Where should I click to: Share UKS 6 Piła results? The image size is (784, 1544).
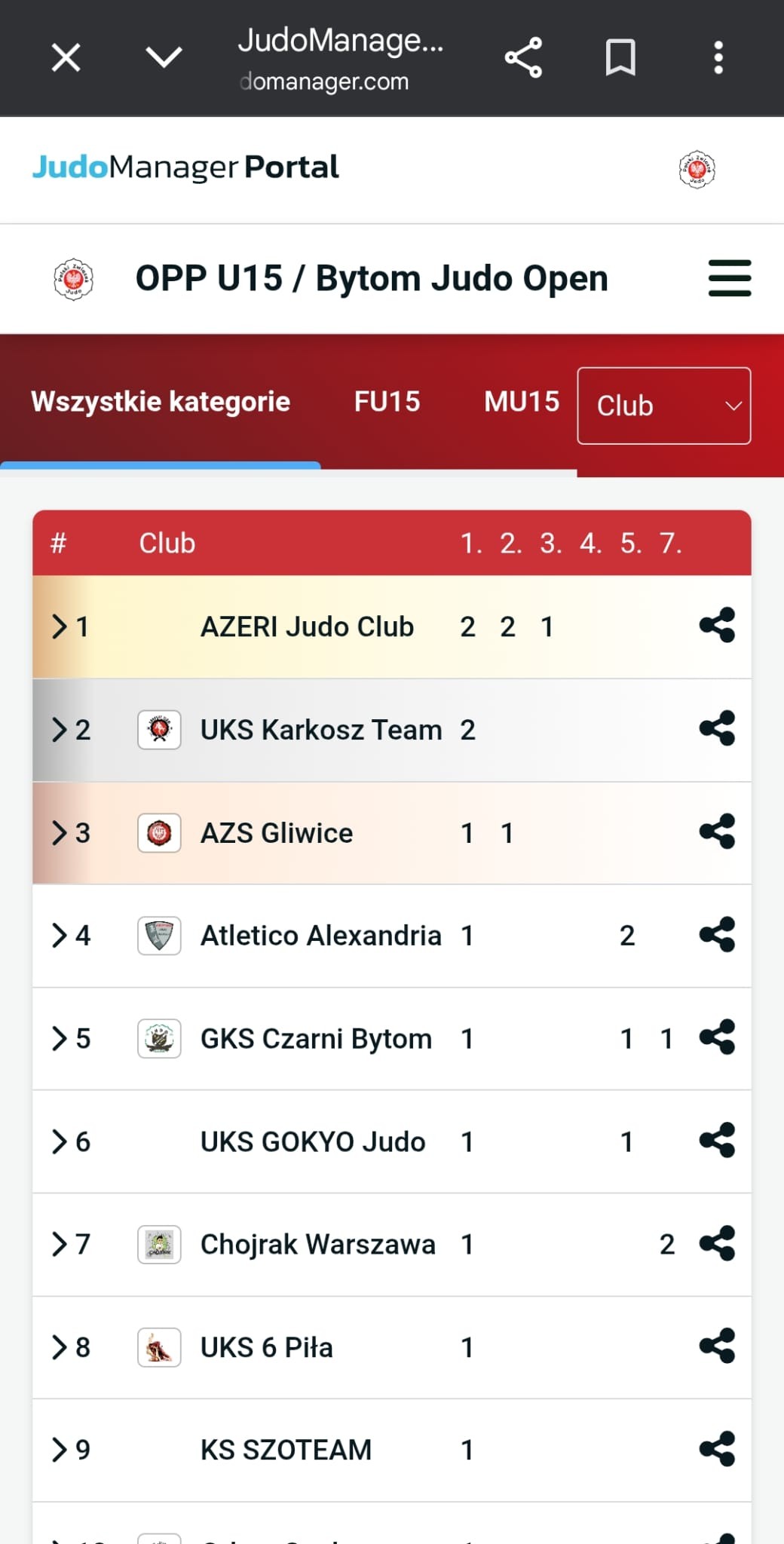[717, 1346]
